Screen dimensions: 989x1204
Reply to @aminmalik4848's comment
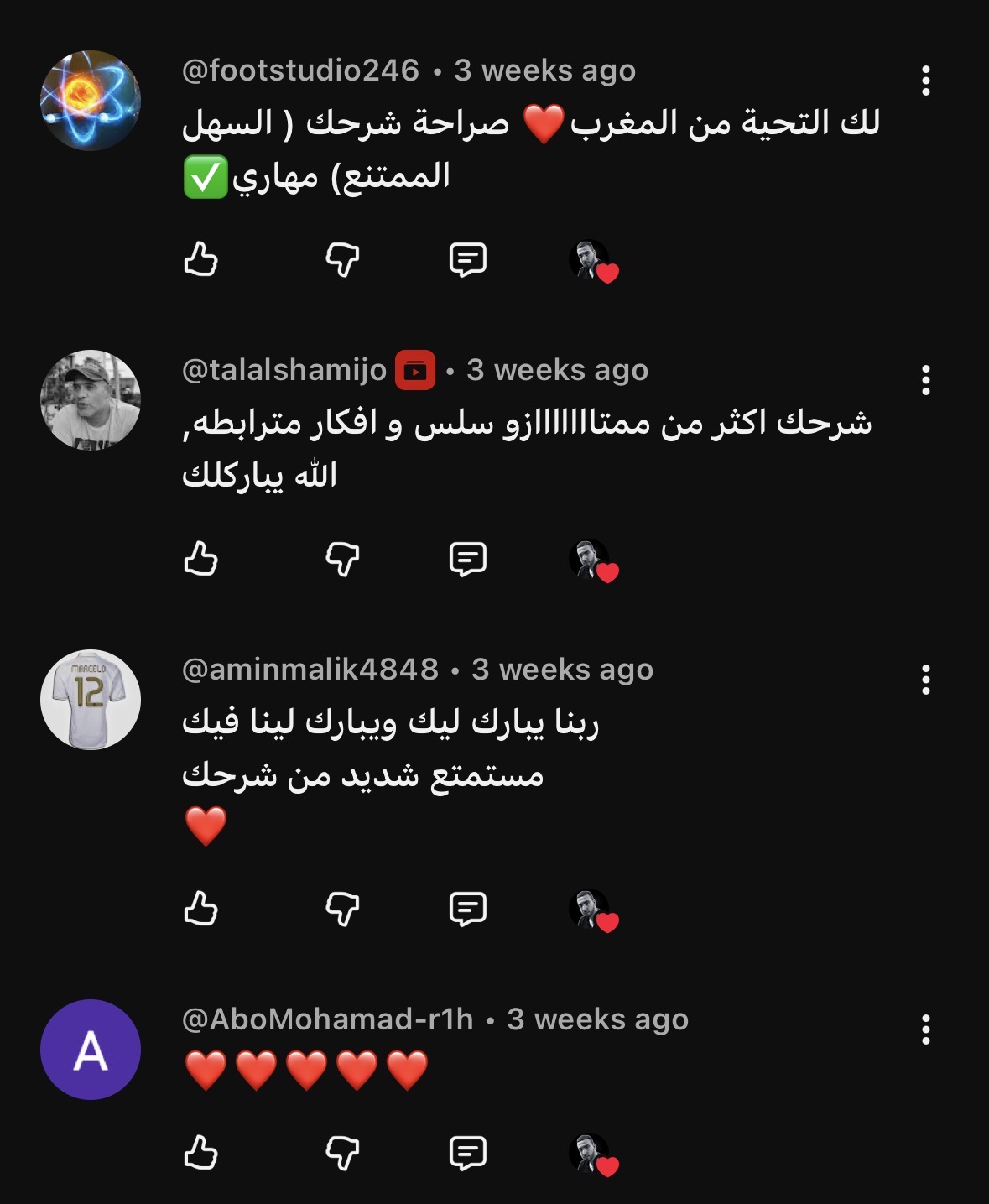point(467,909)
